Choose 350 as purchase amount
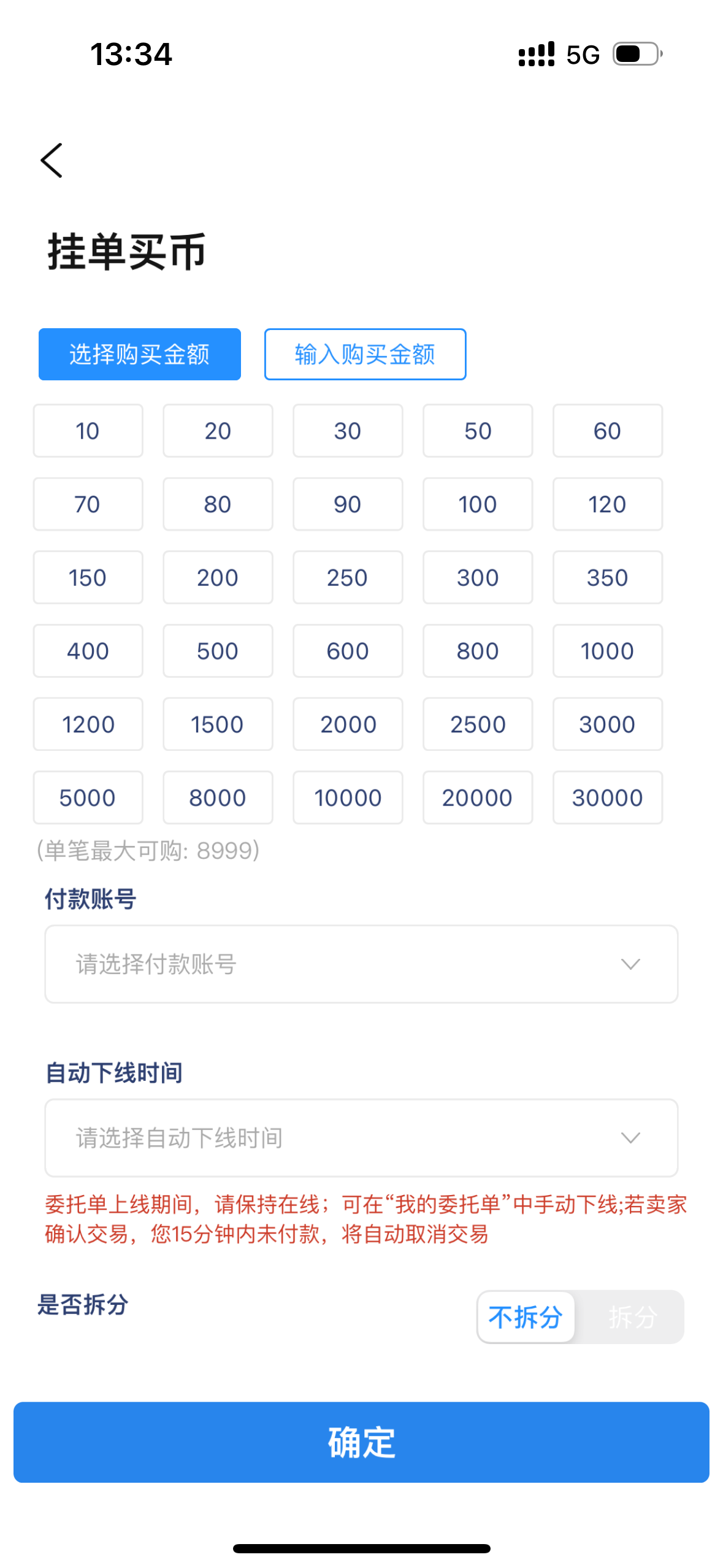Screen dimensions: 723x1568 [607, 577]
